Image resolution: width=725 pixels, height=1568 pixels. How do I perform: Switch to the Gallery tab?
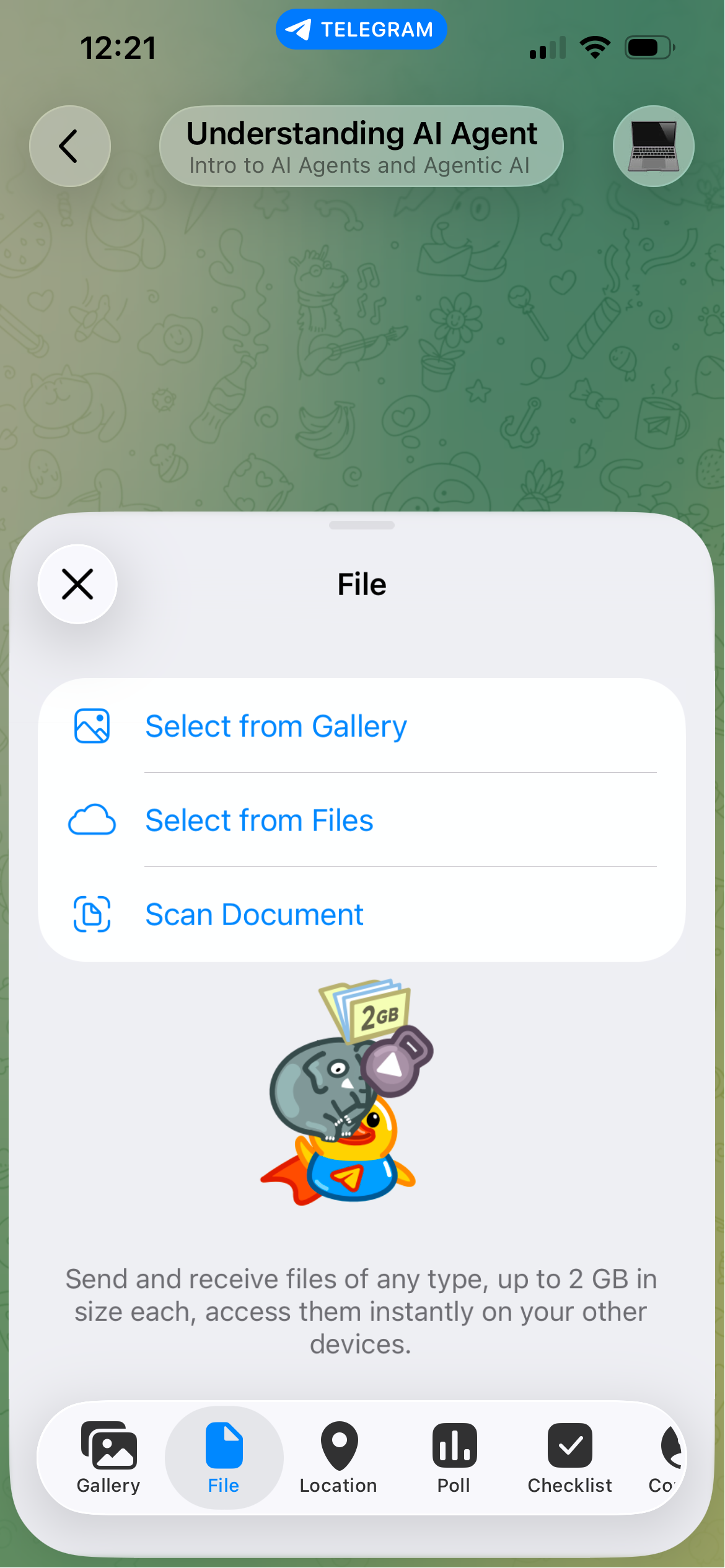tap(108, 1458)
